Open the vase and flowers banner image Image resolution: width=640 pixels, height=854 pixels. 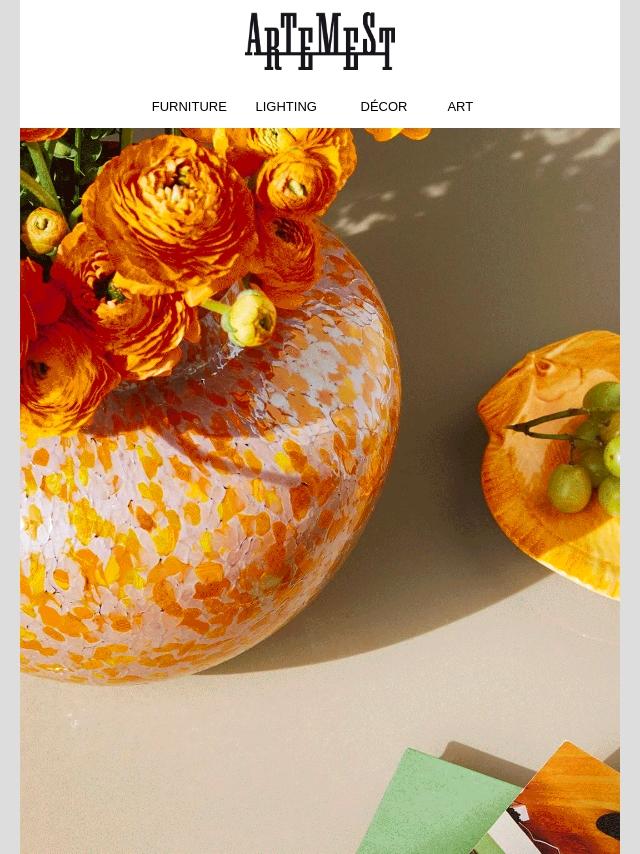320,490
